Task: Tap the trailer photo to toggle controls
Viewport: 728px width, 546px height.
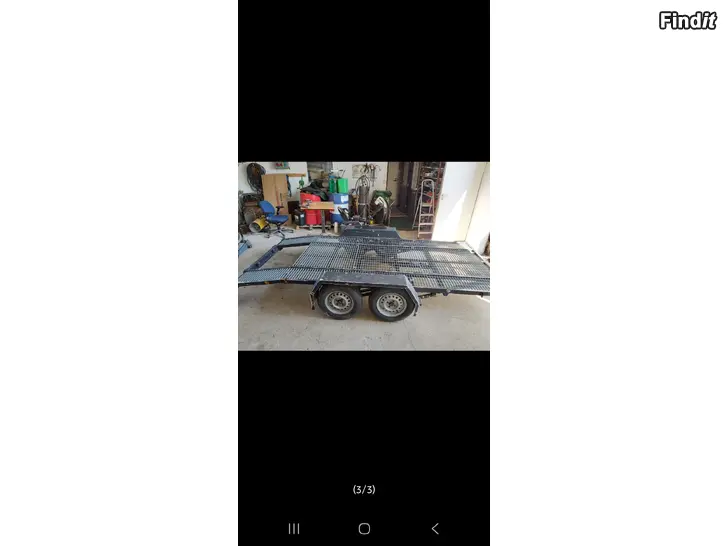Action: point(364,256)
